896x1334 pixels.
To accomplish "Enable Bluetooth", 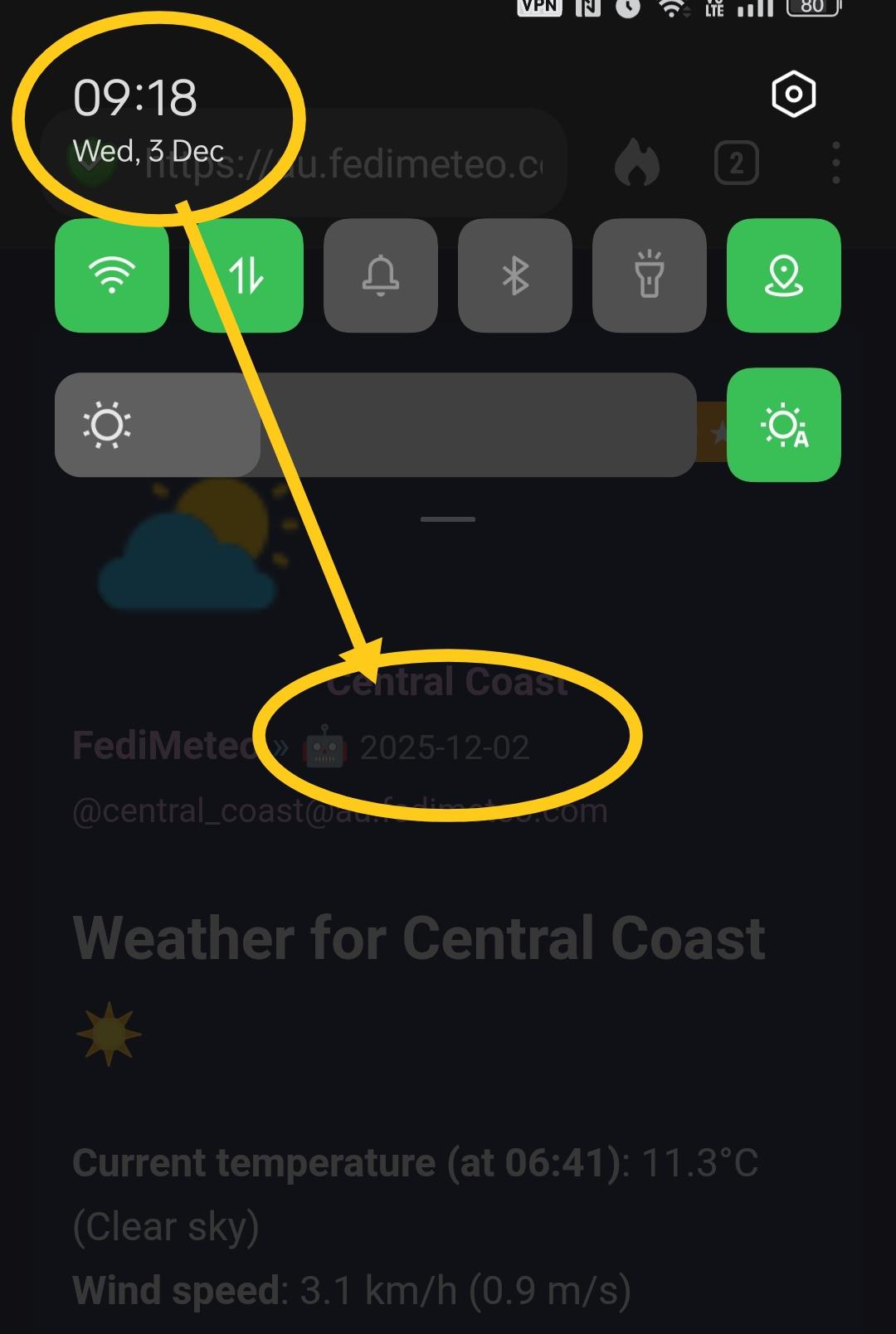I will pos(515,275).
